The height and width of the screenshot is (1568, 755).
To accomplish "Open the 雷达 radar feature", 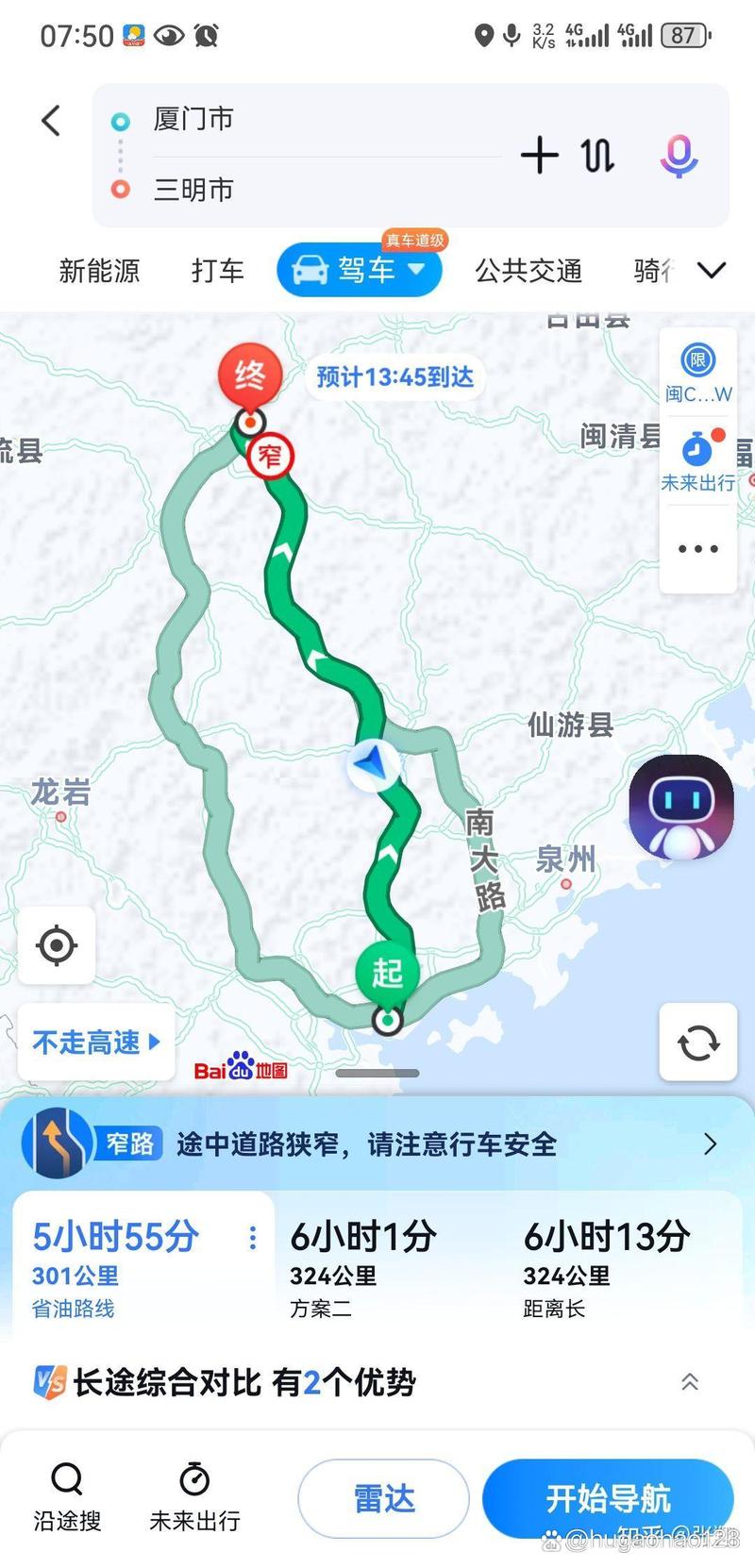I will 381,1498.
